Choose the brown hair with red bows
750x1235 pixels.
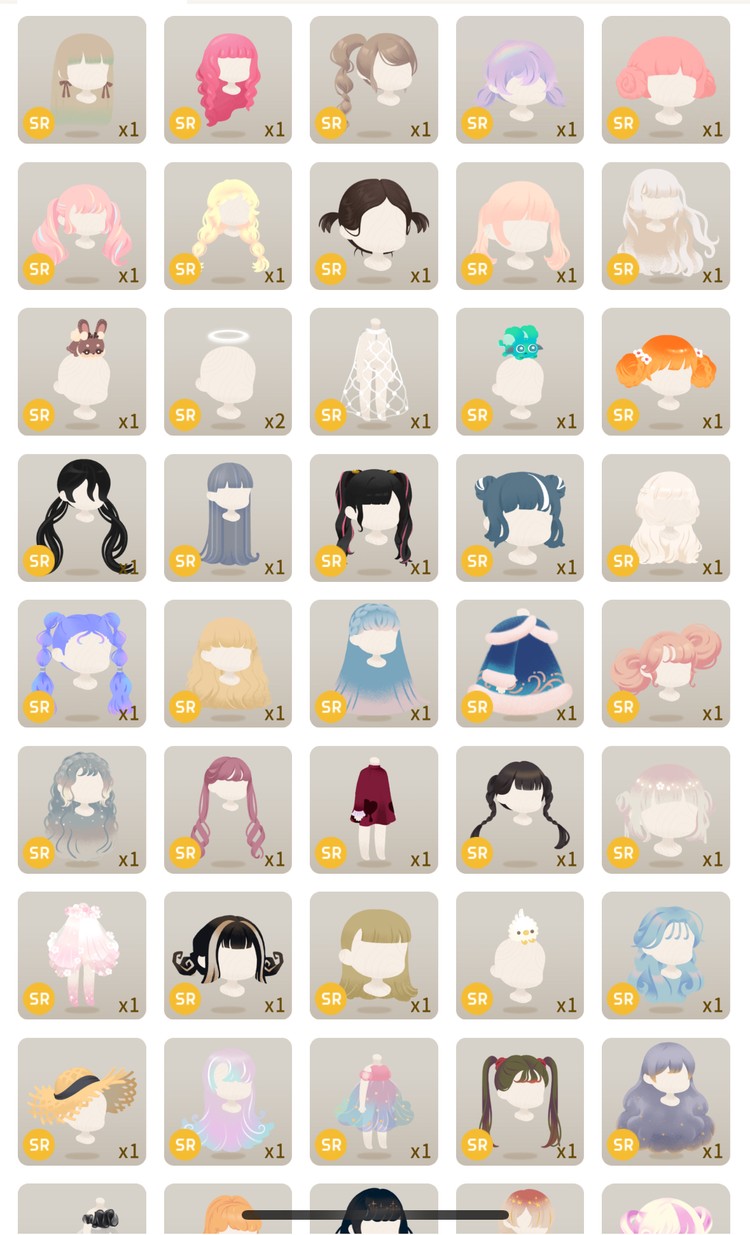(x=520, y=1102)
